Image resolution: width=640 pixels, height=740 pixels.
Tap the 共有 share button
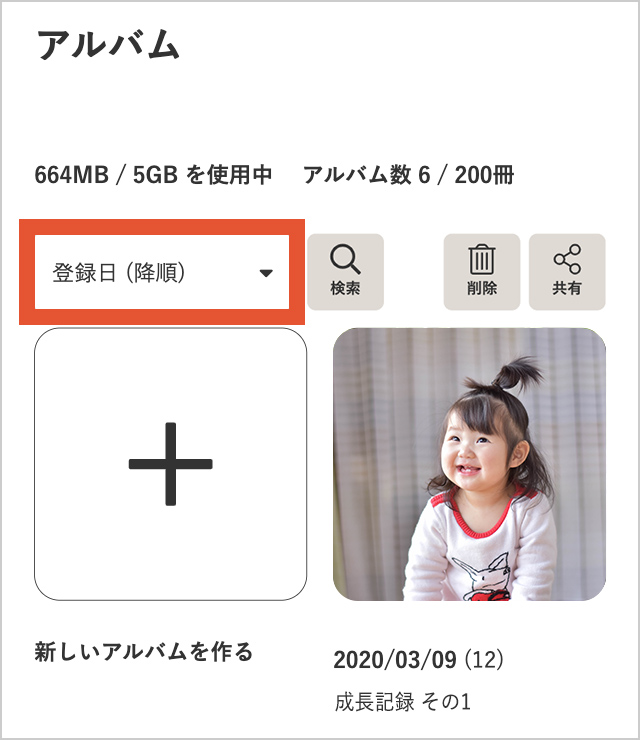point(567,272)
